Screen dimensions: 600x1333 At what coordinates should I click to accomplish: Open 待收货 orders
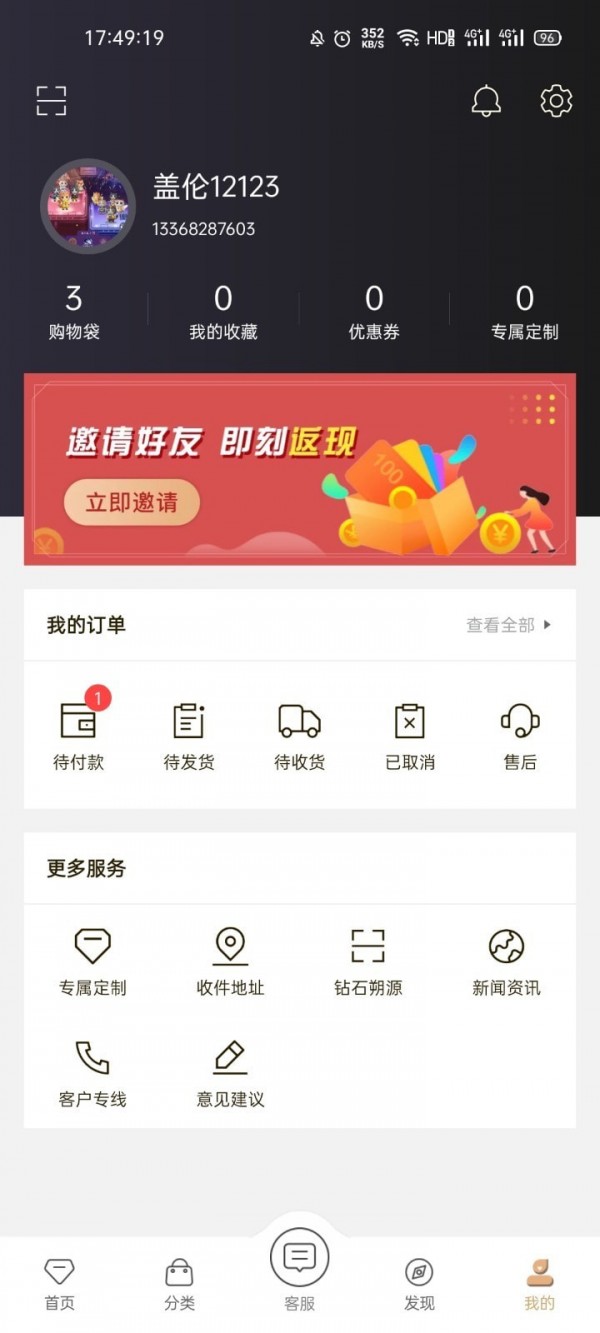click(299, 735)
